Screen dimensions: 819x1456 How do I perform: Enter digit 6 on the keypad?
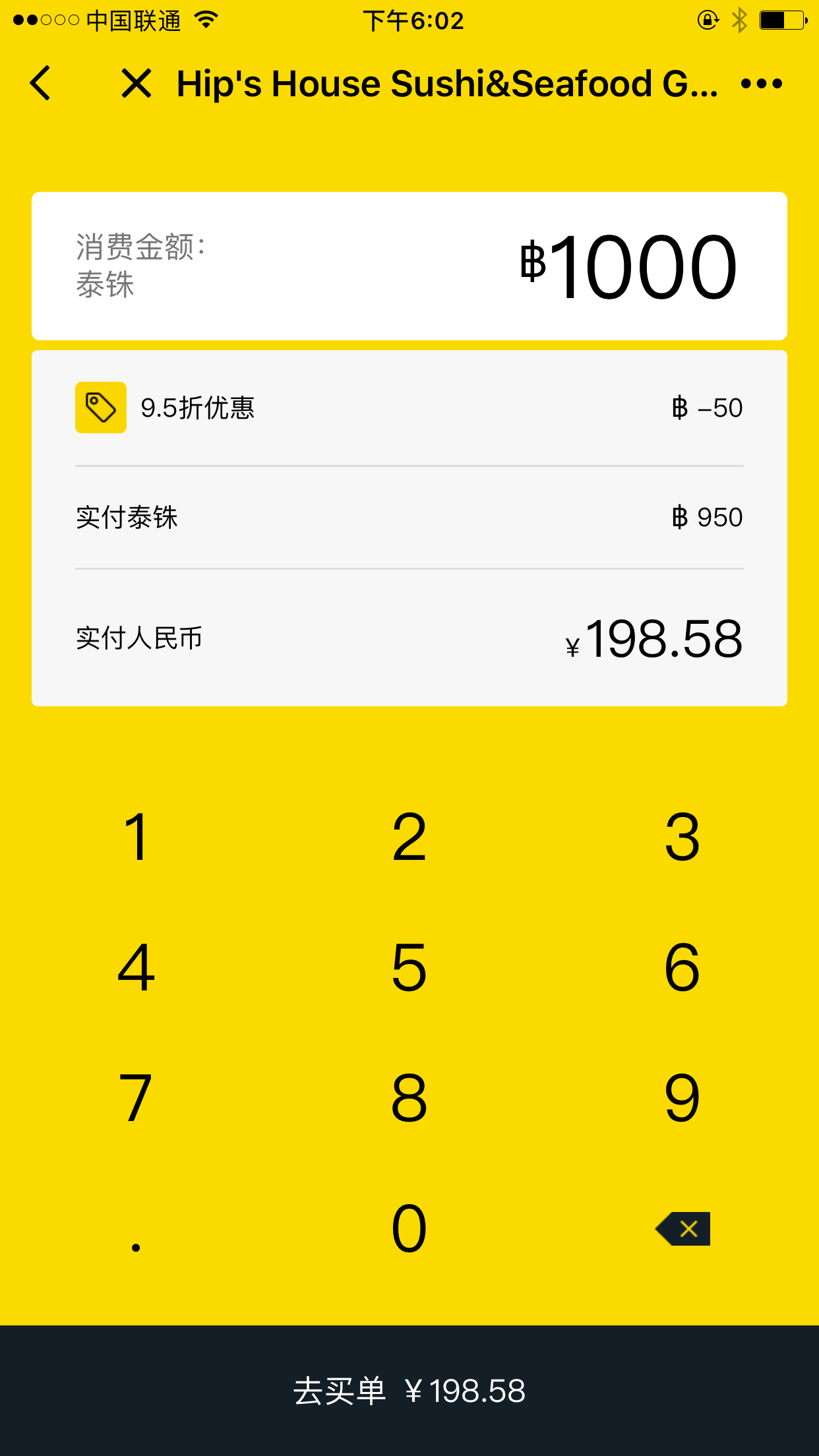click(x=682, y=967)
